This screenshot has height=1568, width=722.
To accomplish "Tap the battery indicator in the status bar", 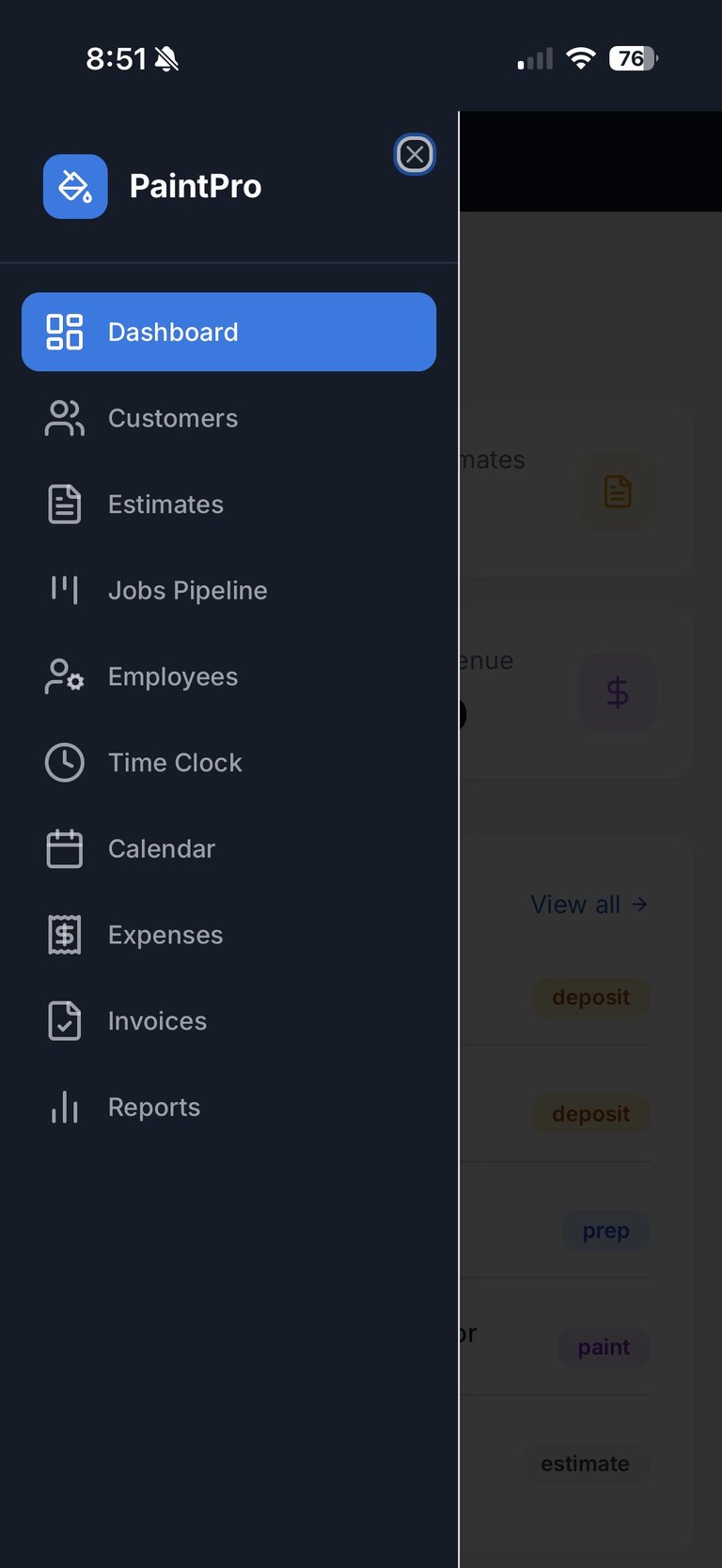I will pos(632,58).
